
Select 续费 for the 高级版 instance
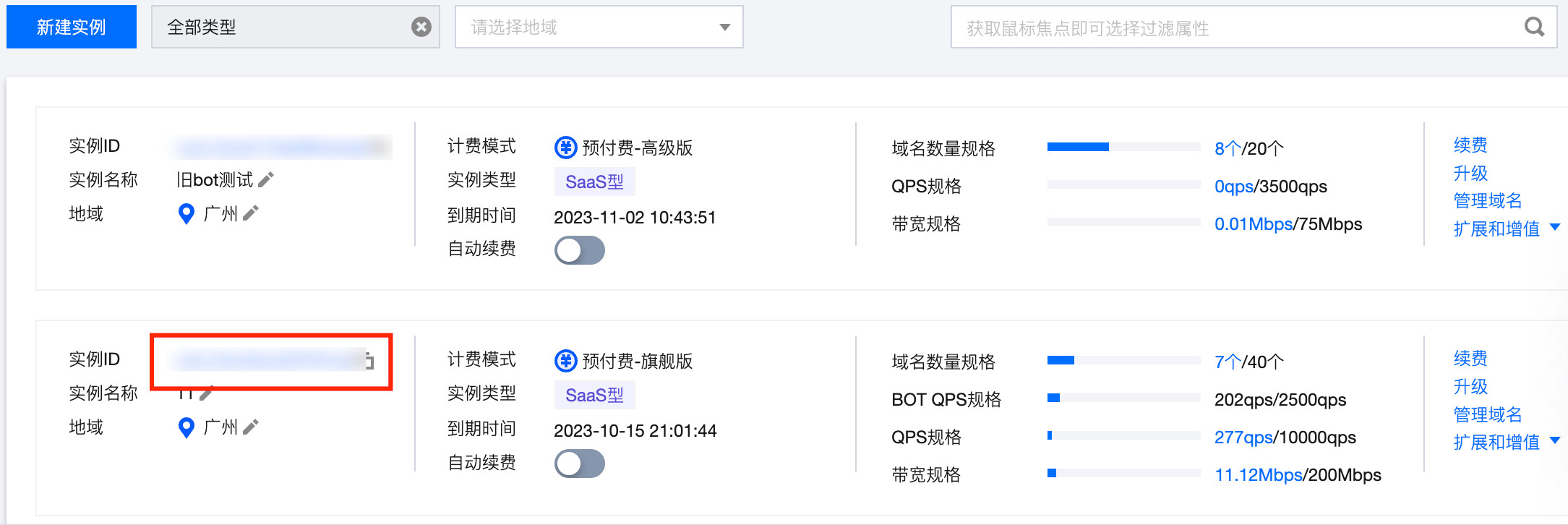1470,145
